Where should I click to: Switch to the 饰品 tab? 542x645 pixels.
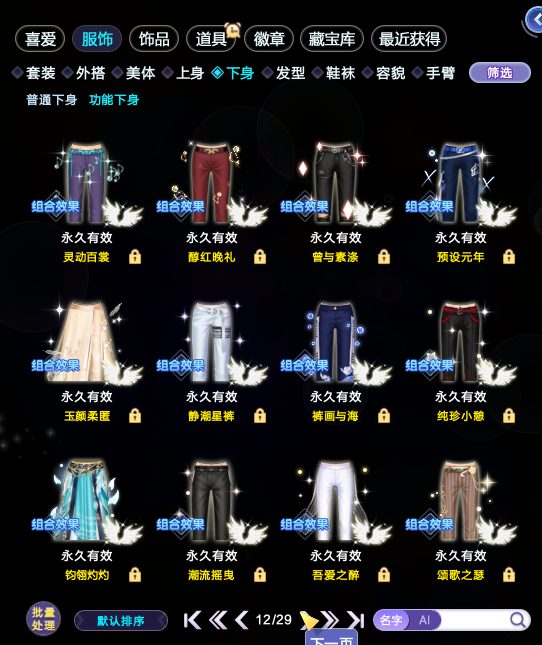click(154, 39)
